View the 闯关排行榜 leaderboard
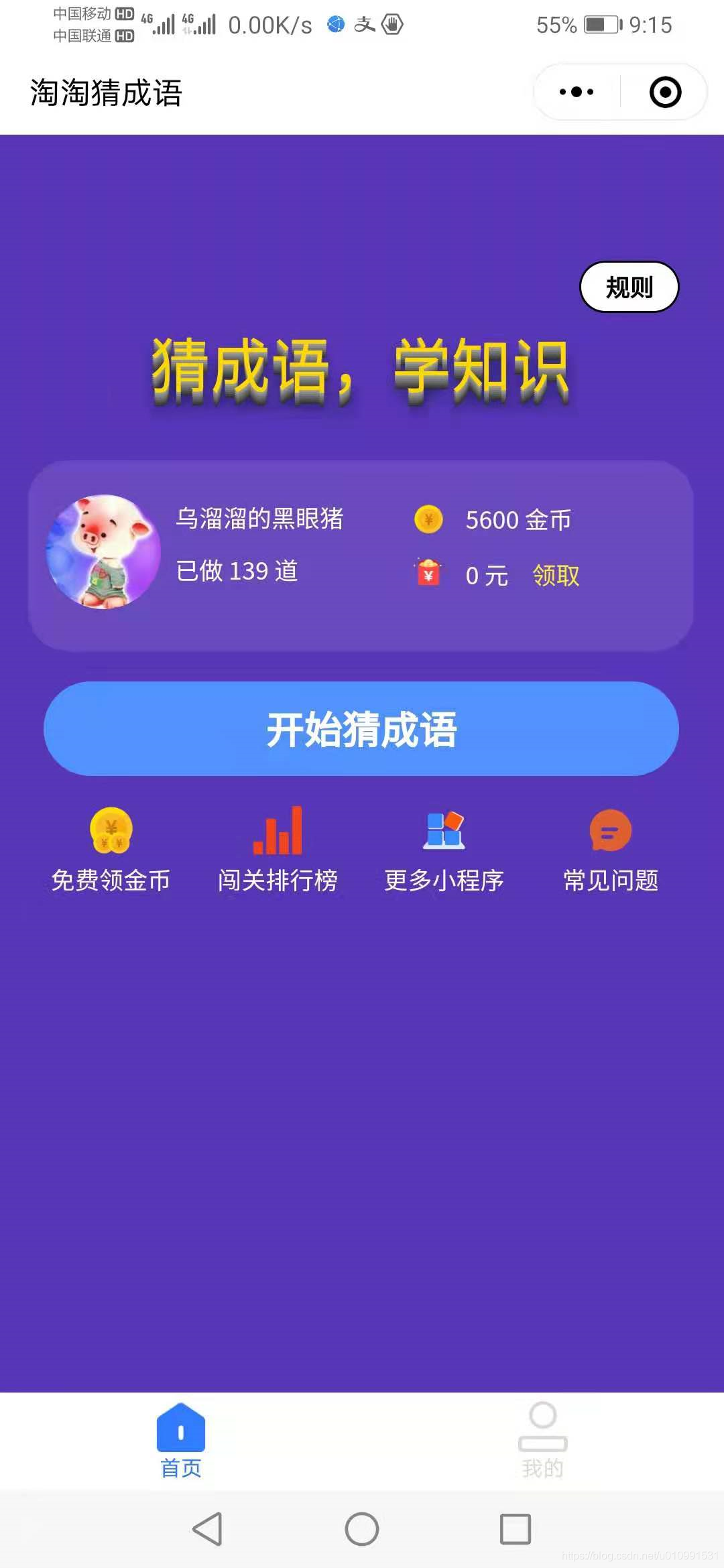The width and height of the screenshot is (724, 1568). point(278,851)
